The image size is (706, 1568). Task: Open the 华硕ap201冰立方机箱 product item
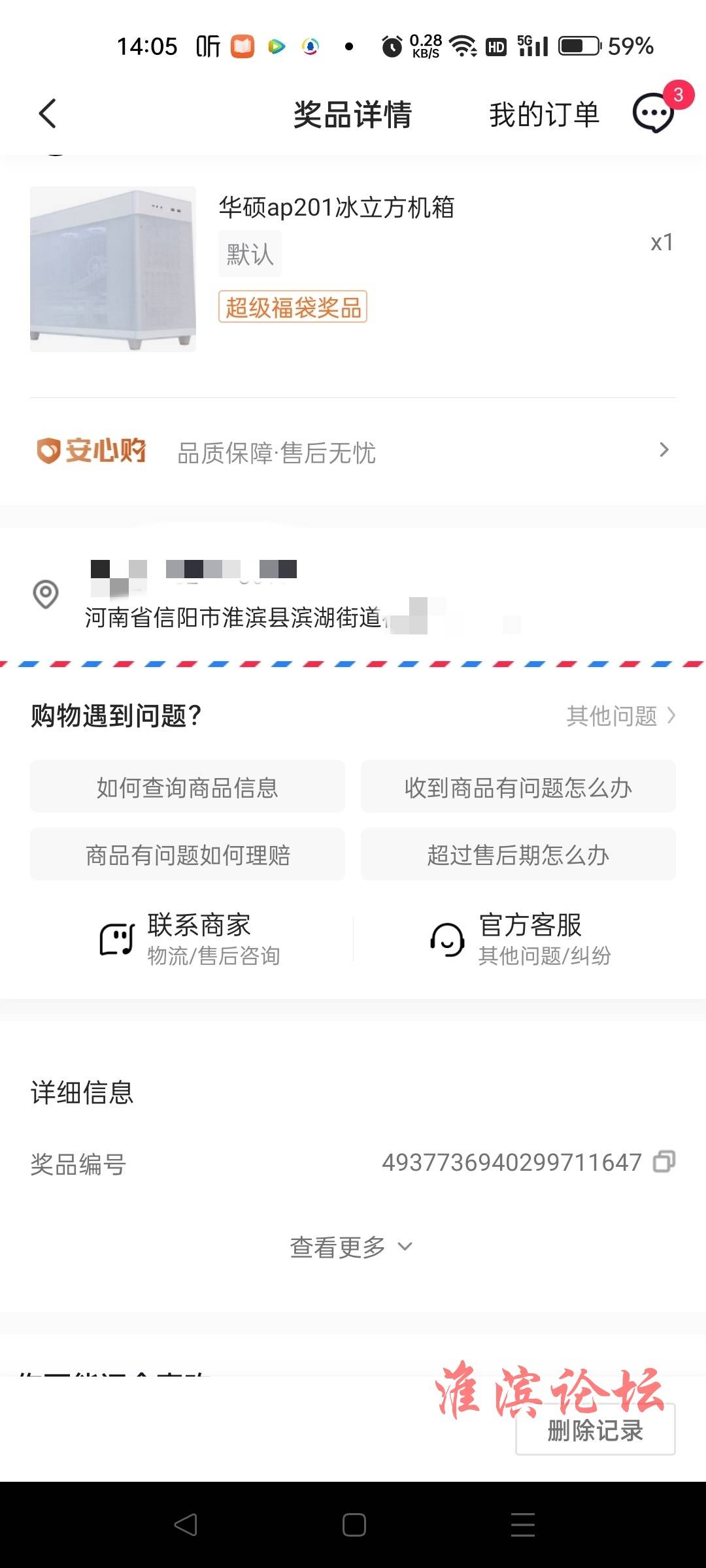(x=353, y=269)
